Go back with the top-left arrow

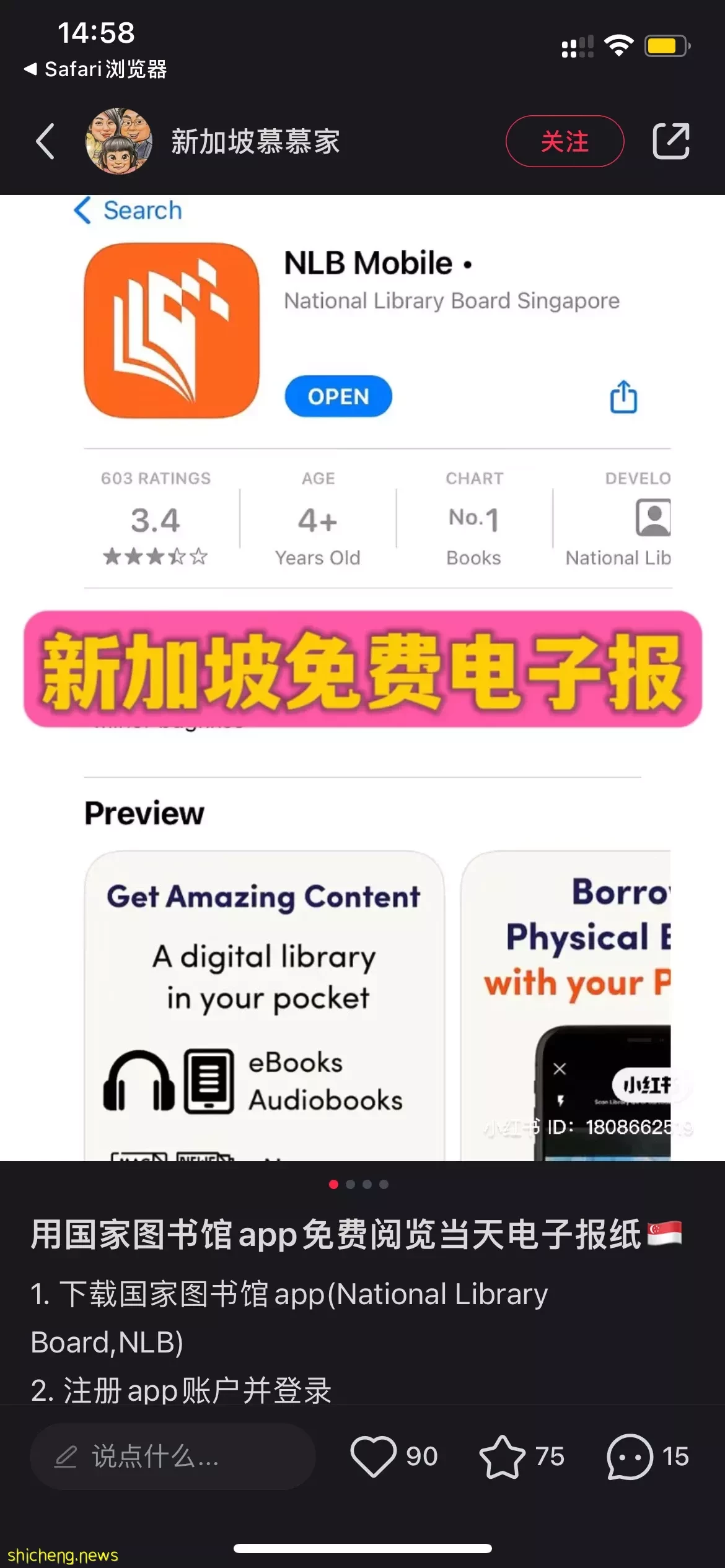(45, 141)
